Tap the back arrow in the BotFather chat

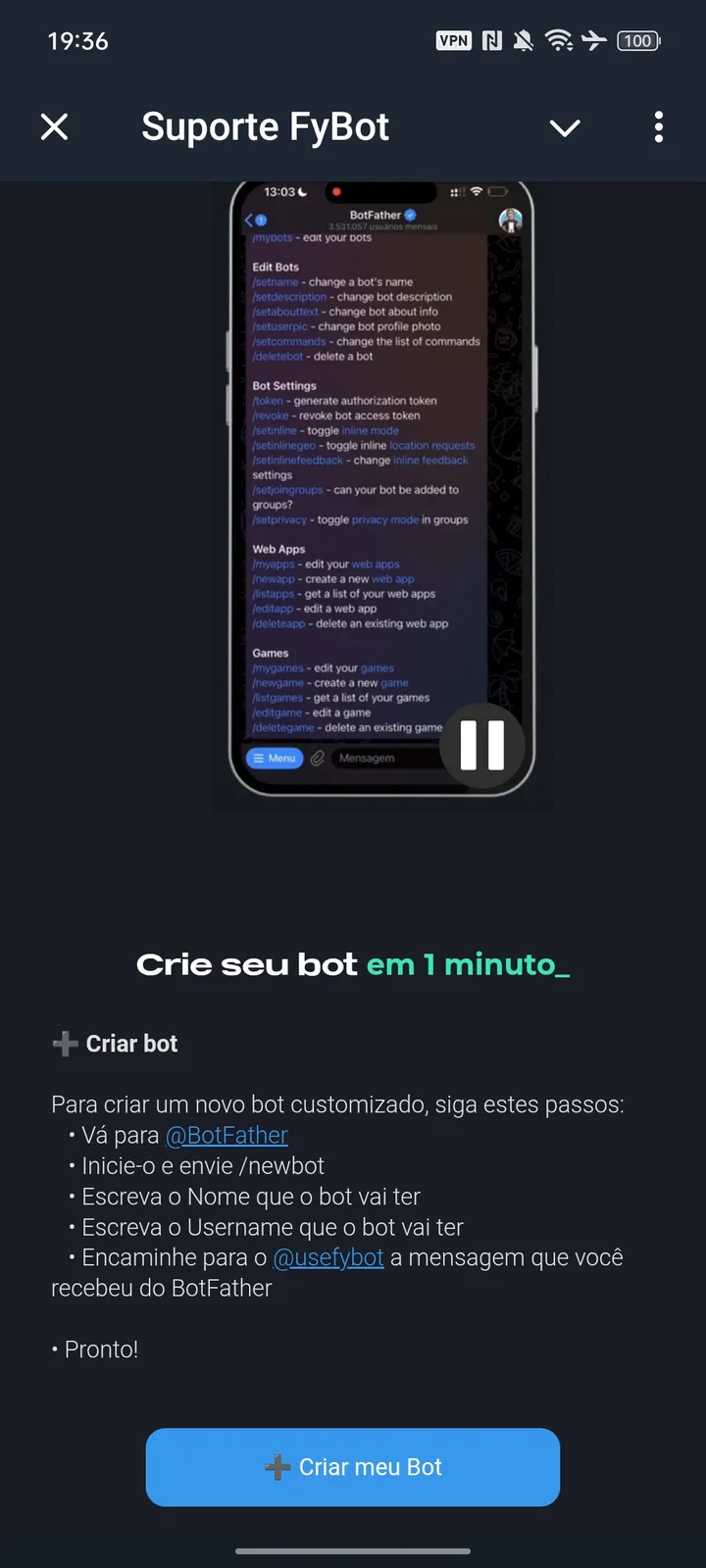249,220
